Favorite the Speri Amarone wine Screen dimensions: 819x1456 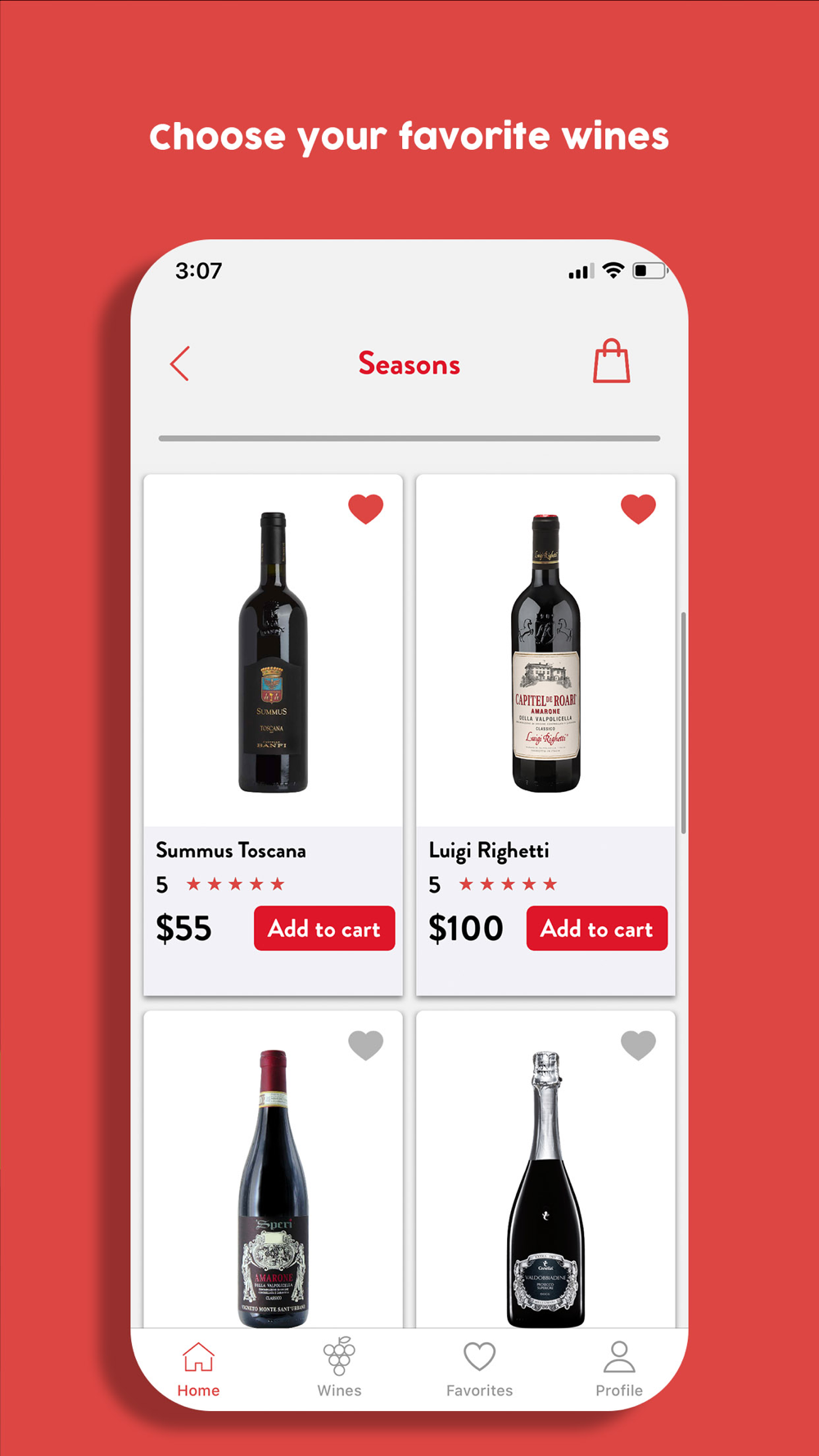click(x=365, y=1045)
